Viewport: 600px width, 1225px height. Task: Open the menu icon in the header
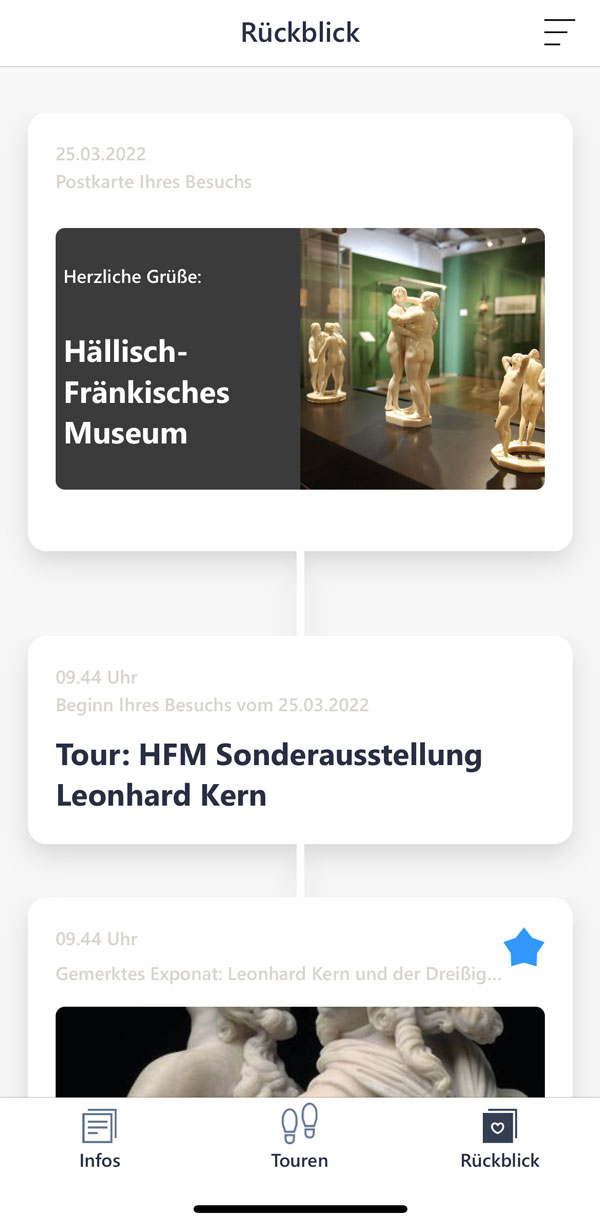559,32
